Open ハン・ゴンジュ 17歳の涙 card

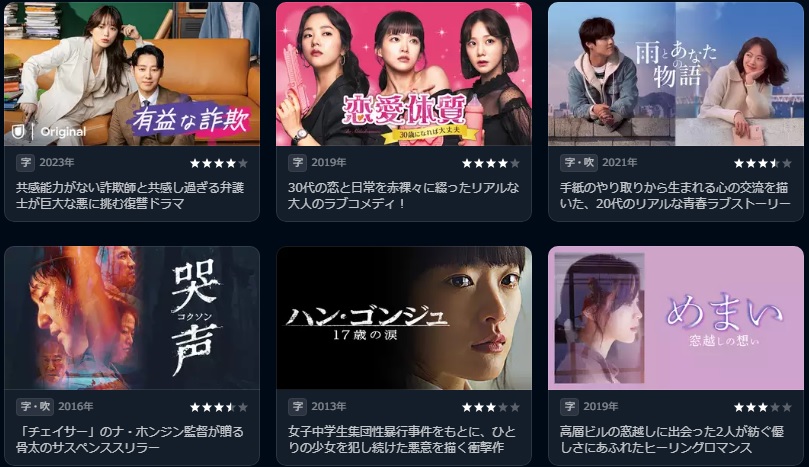(403, 318)
